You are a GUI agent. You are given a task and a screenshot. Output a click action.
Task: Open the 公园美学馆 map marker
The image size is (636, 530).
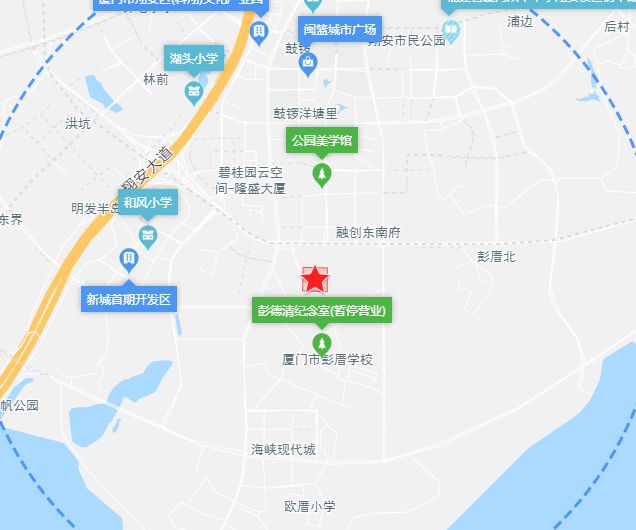coord(322,176)
